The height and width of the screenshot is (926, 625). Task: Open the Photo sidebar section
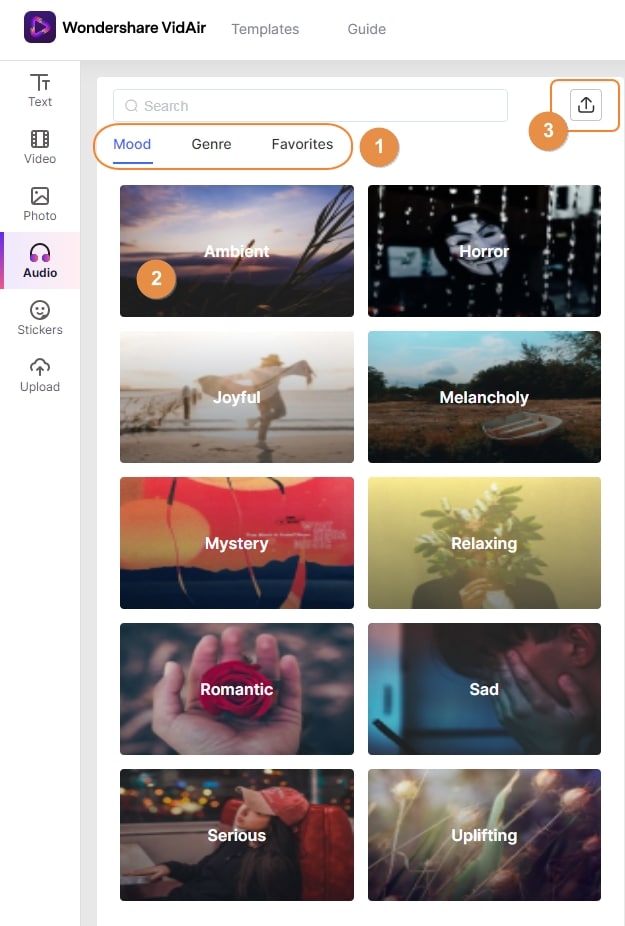pos(40,204)
